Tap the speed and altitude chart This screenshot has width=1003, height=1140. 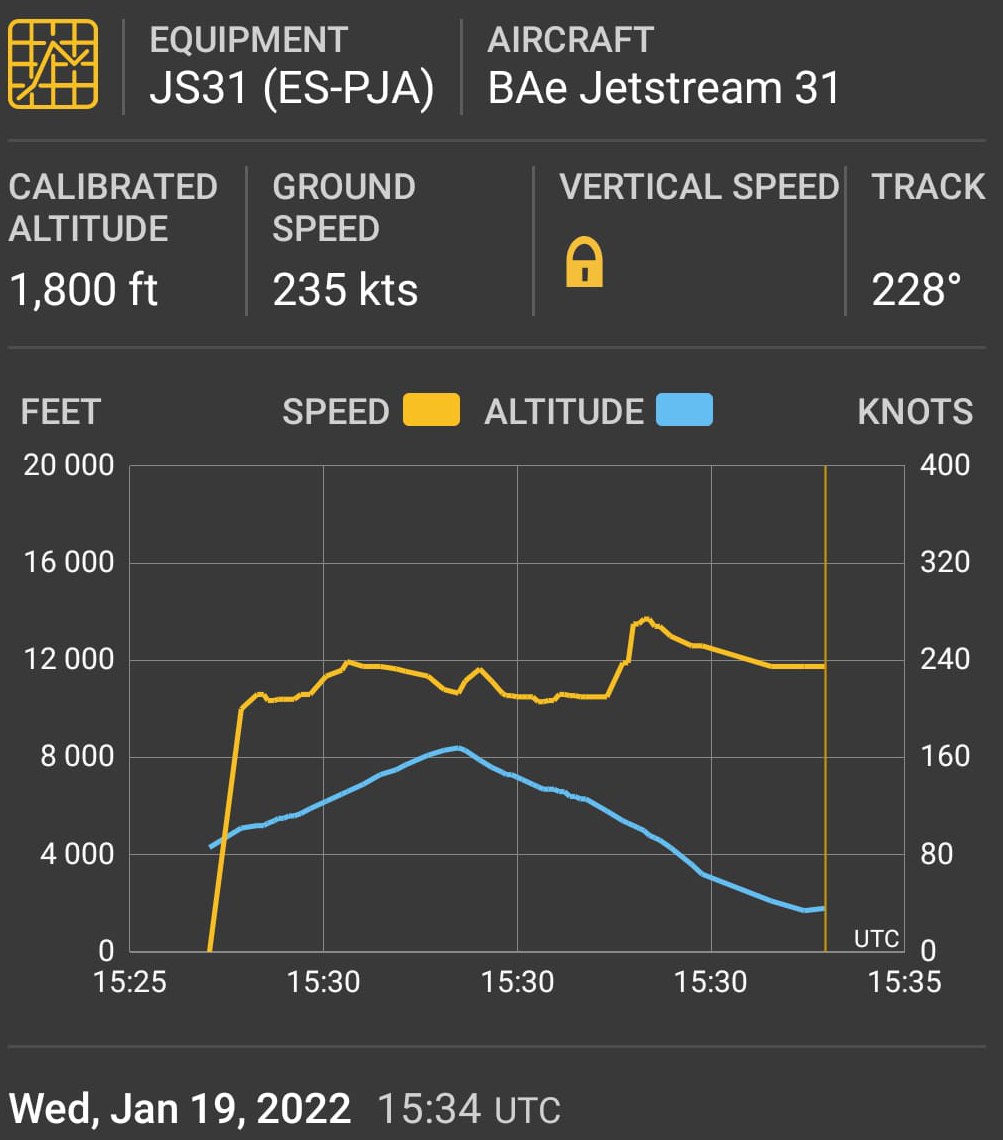[517, 708]
